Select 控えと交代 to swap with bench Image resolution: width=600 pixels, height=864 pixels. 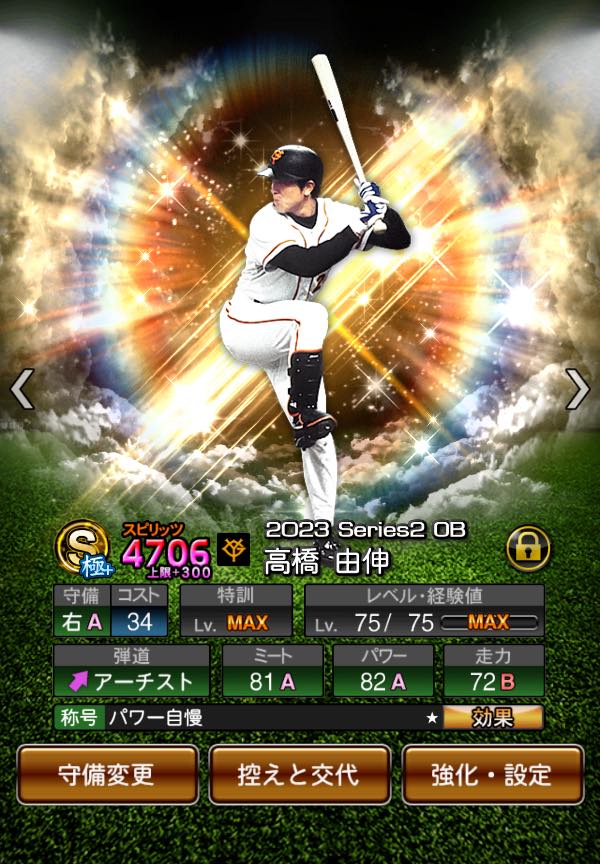299,775
